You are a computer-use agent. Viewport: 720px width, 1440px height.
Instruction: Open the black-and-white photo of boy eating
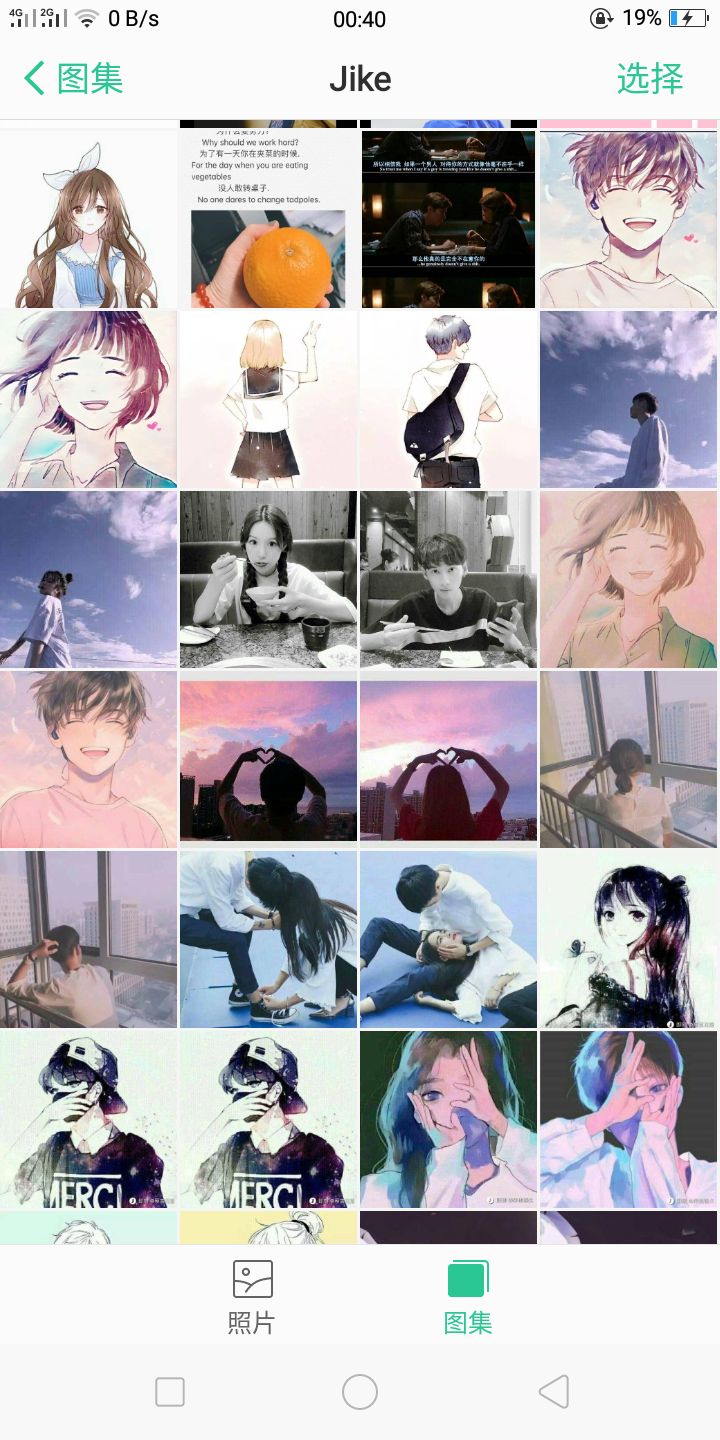coord(448,579)
